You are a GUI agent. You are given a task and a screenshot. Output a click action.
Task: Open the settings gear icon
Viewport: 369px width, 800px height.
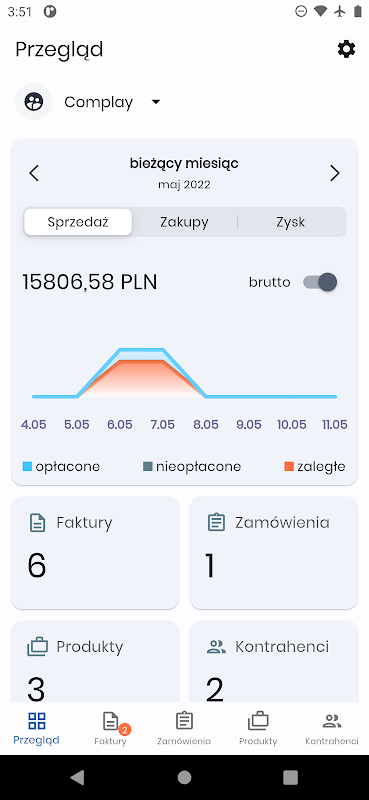[346, 49]
